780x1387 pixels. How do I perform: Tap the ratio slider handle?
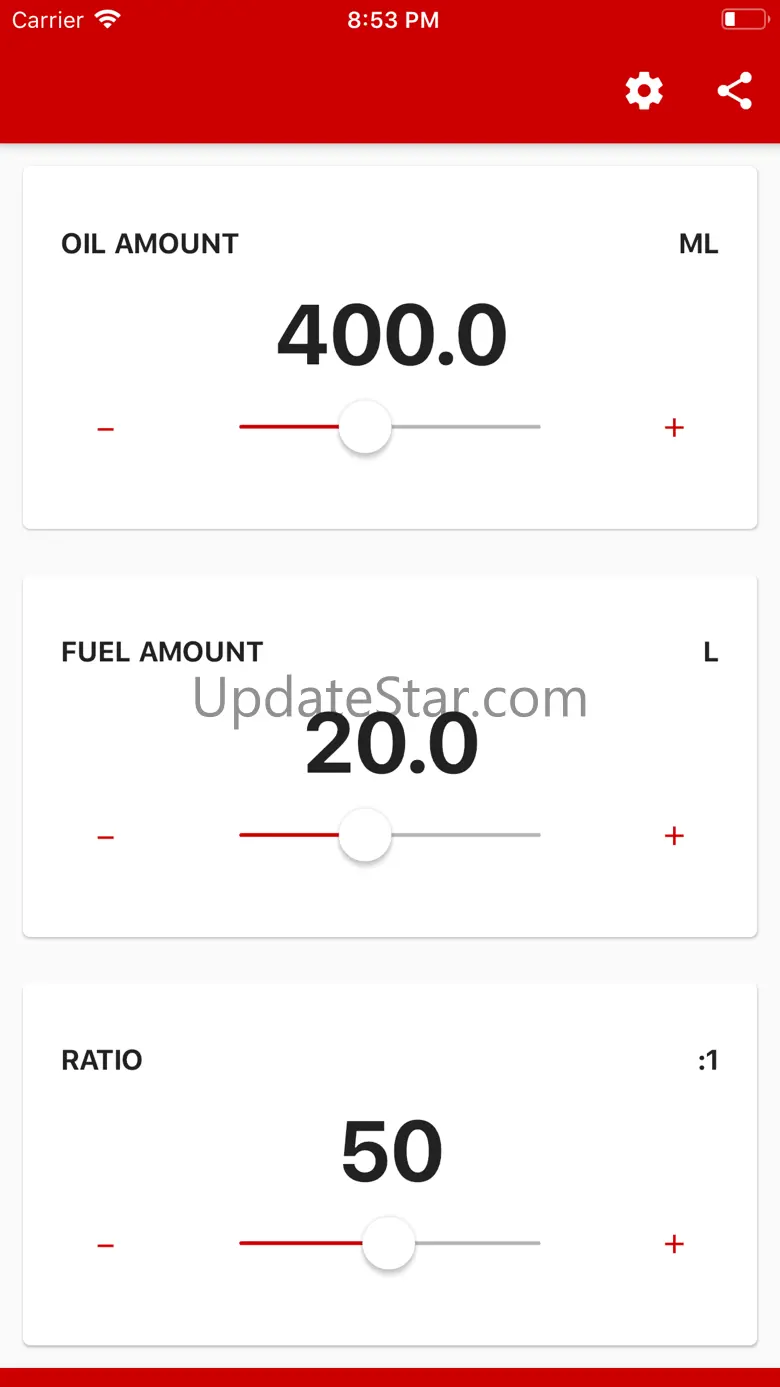(x=388, y=1243)
